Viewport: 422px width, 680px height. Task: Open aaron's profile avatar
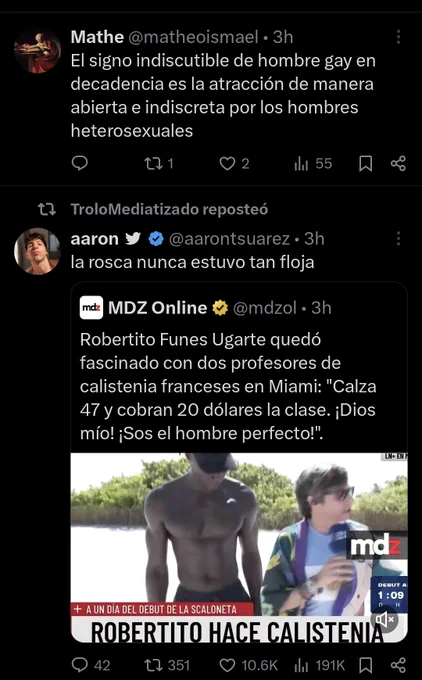pos(37,251)
